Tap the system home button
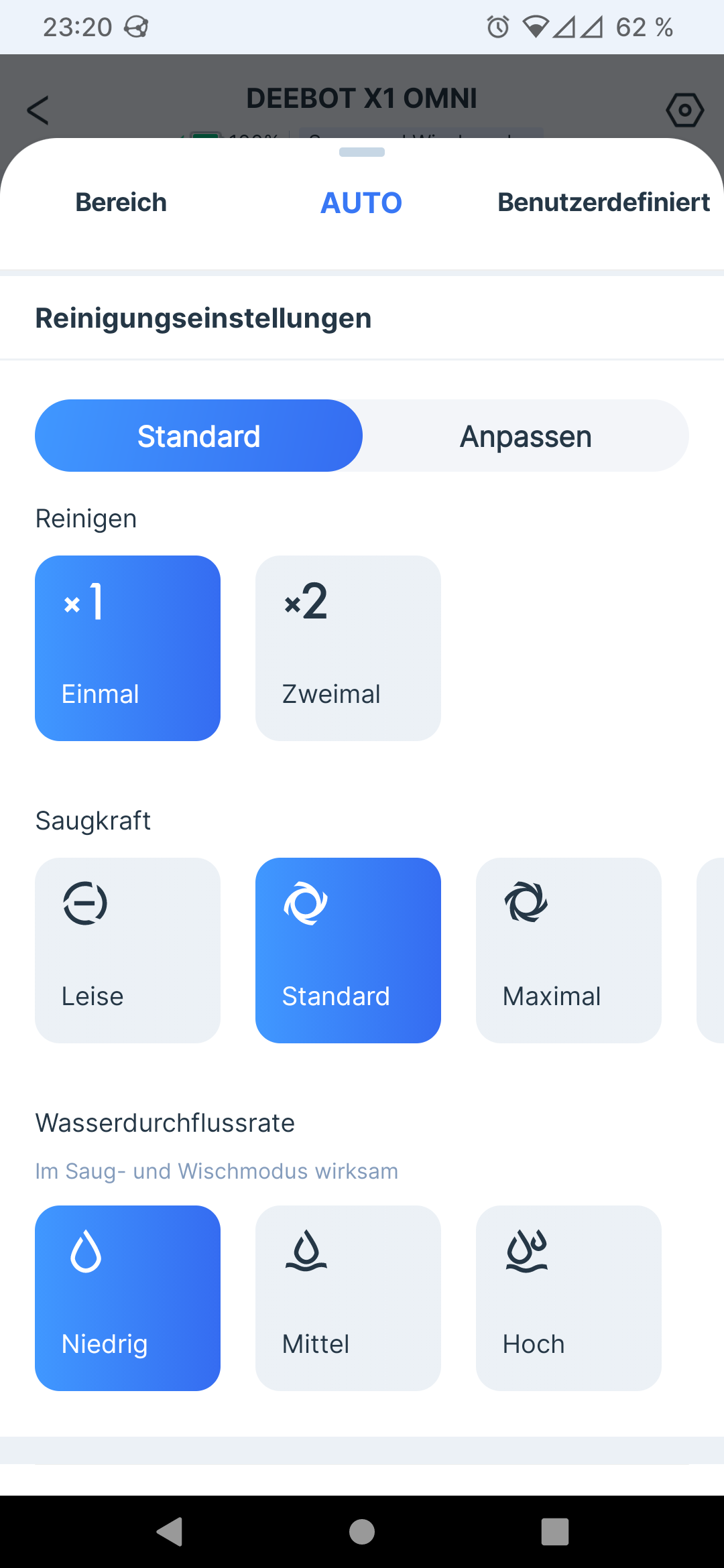The height and width of the screenshot is (1568, 724). 362,1532
